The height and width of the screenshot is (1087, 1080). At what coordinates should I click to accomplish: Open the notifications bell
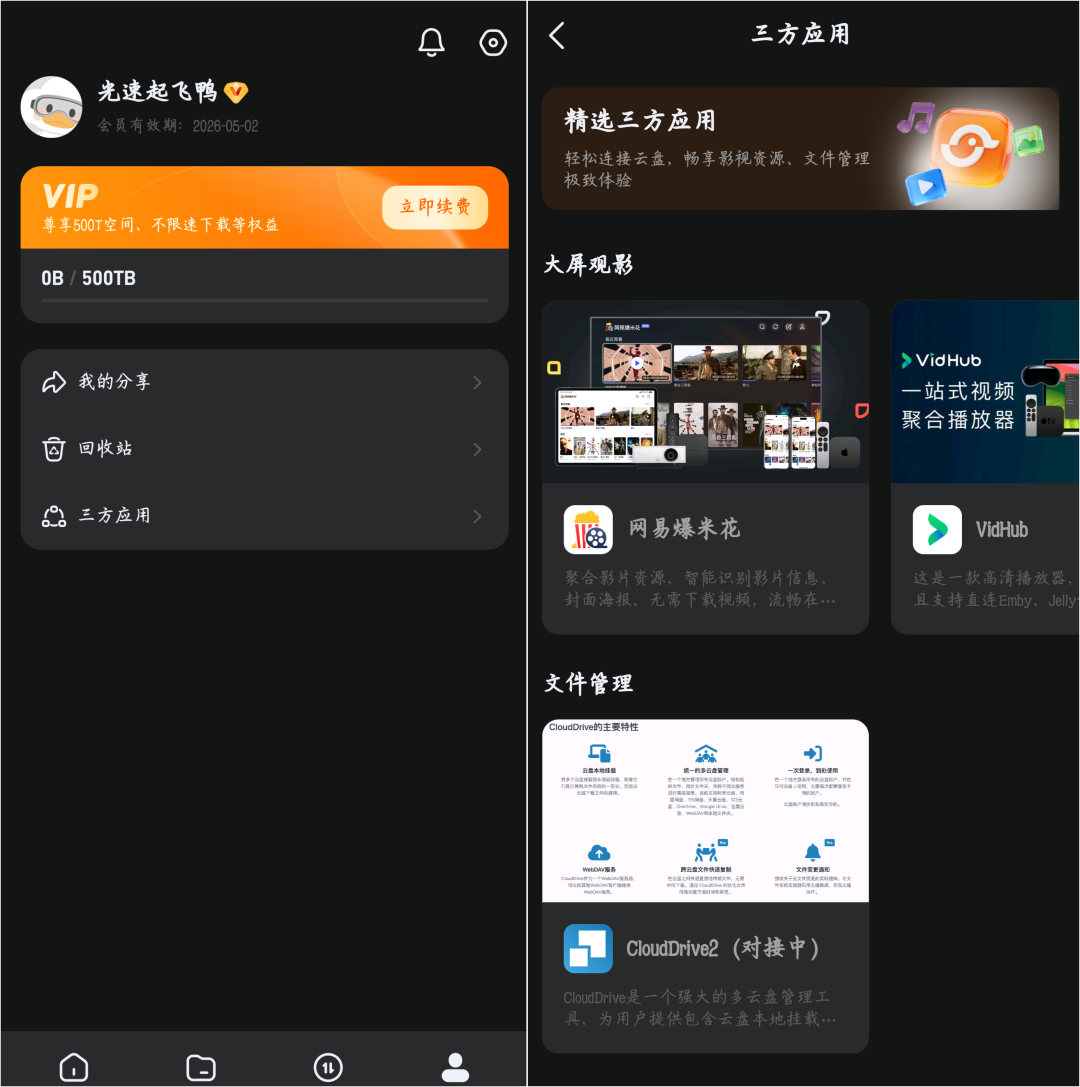click(x=431, y=42)
